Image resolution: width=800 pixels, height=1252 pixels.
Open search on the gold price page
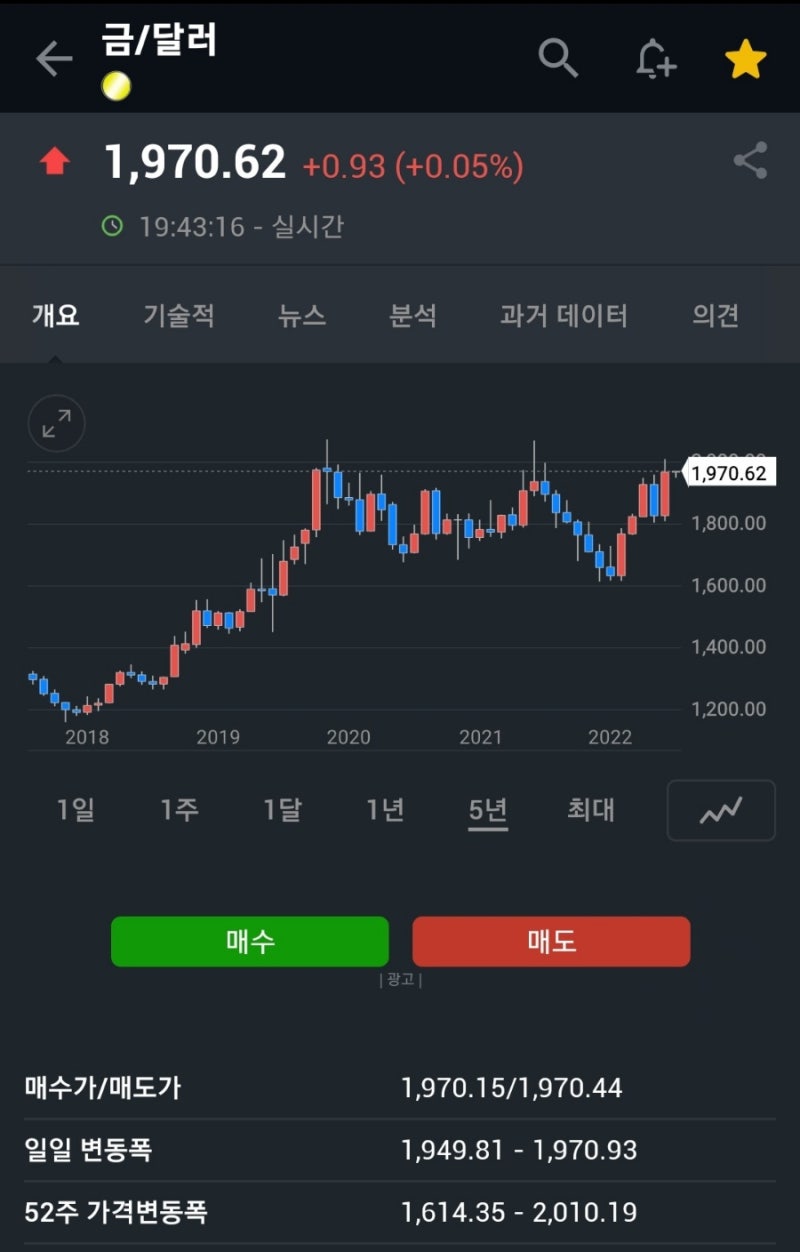click(559, 59)
